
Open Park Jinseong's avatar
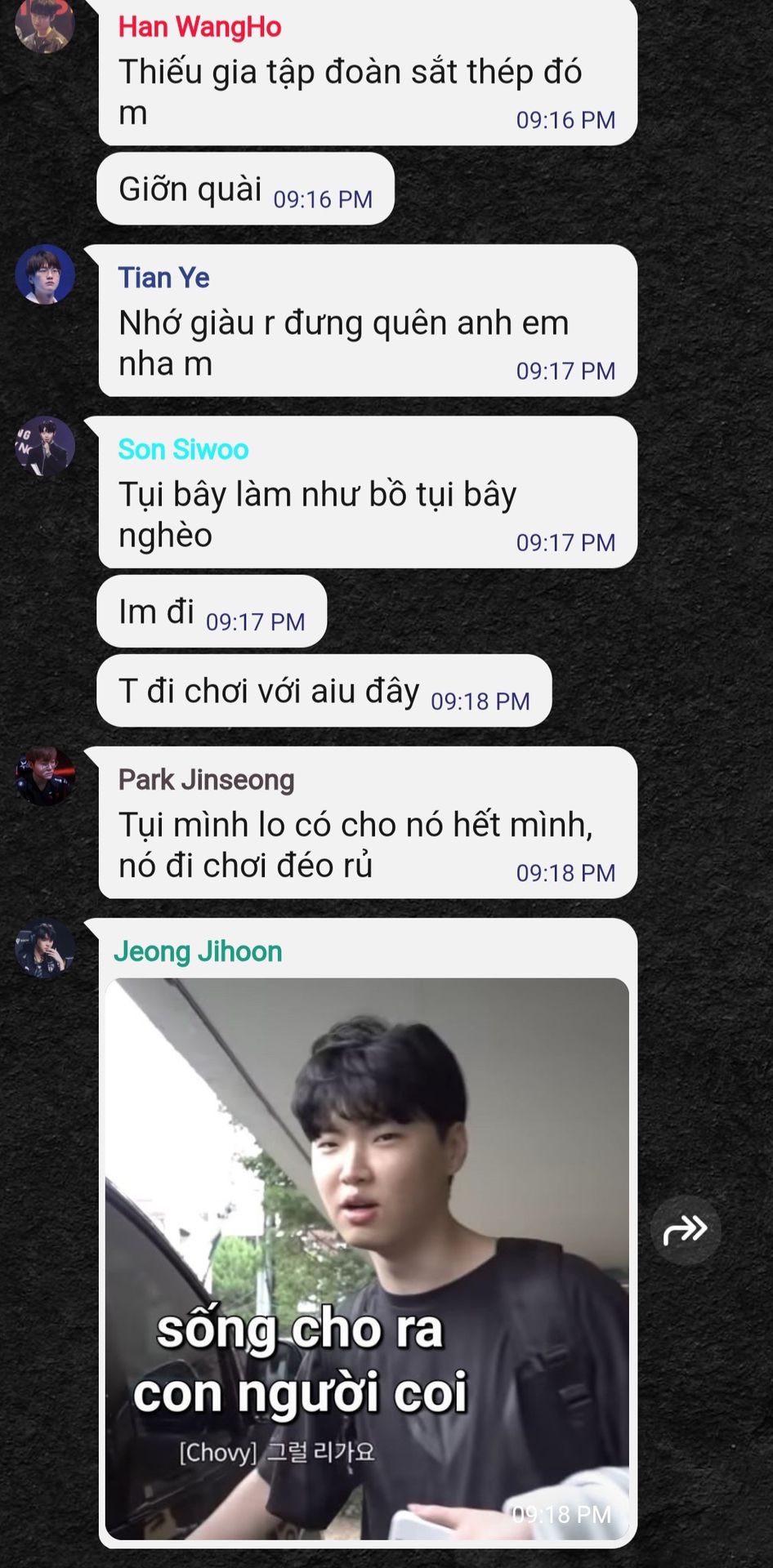45,776
